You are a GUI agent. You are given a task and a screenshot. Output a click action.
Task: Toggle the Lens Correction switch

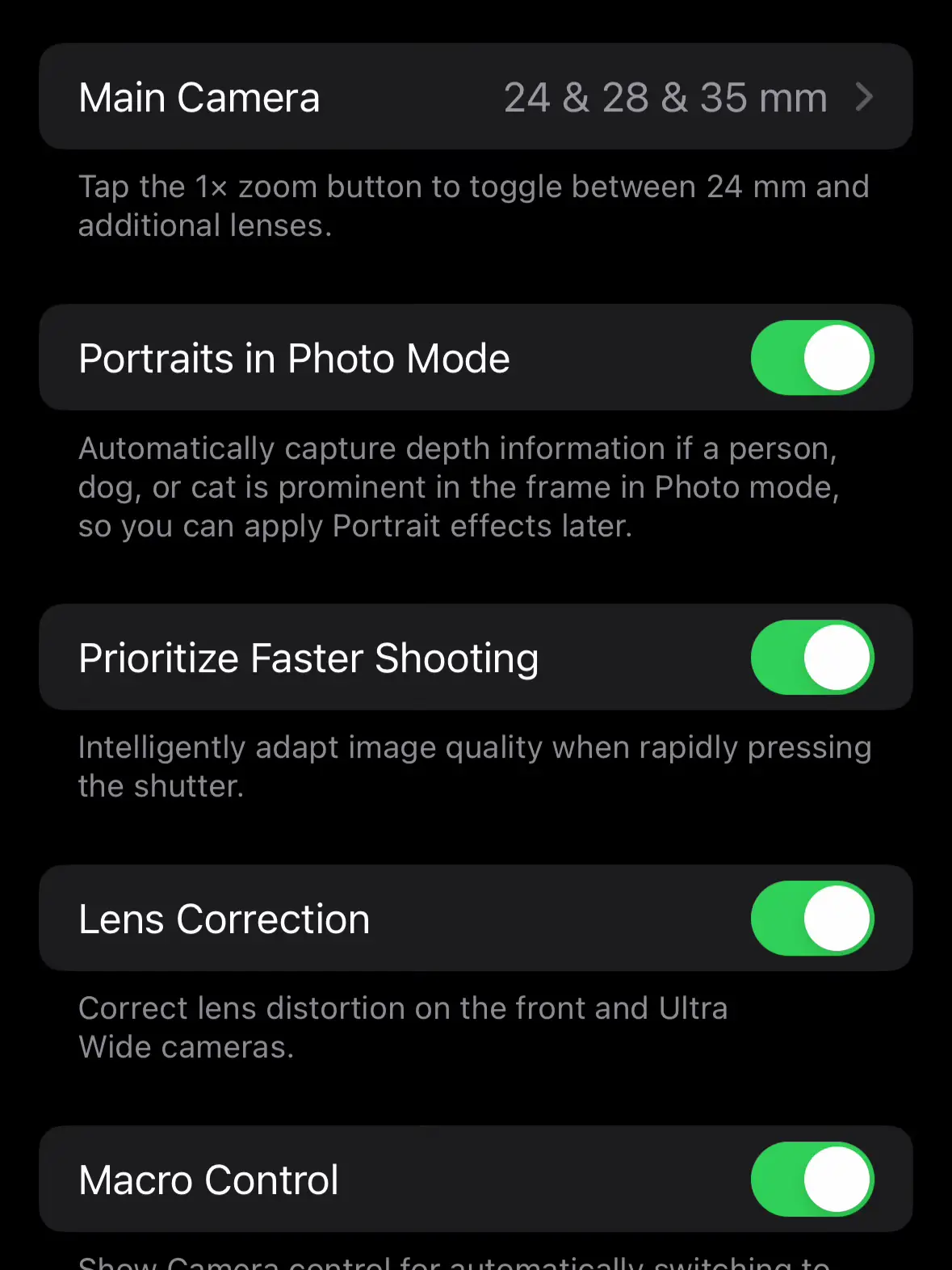[x=812, y=919]
